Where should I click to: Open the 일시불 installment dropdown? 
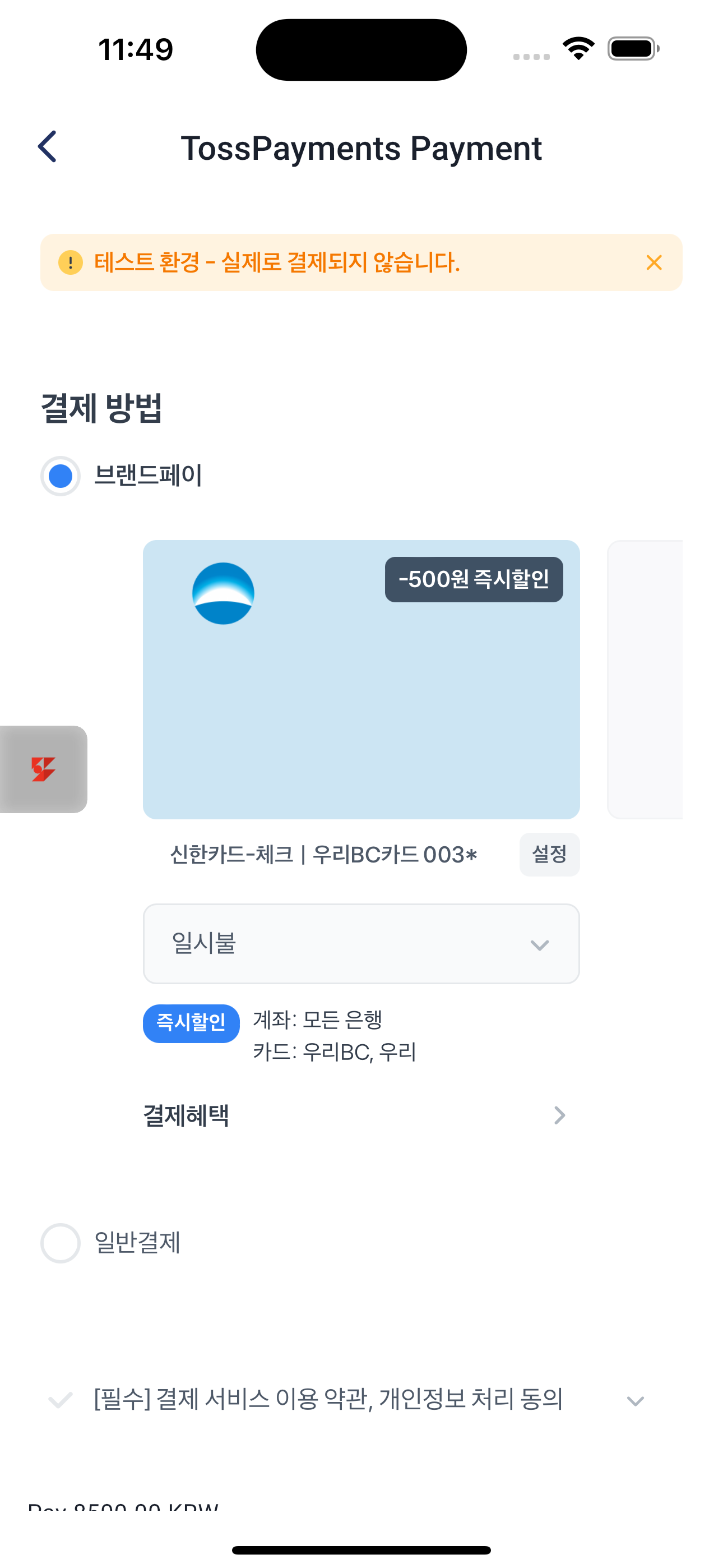click(361, 943)
